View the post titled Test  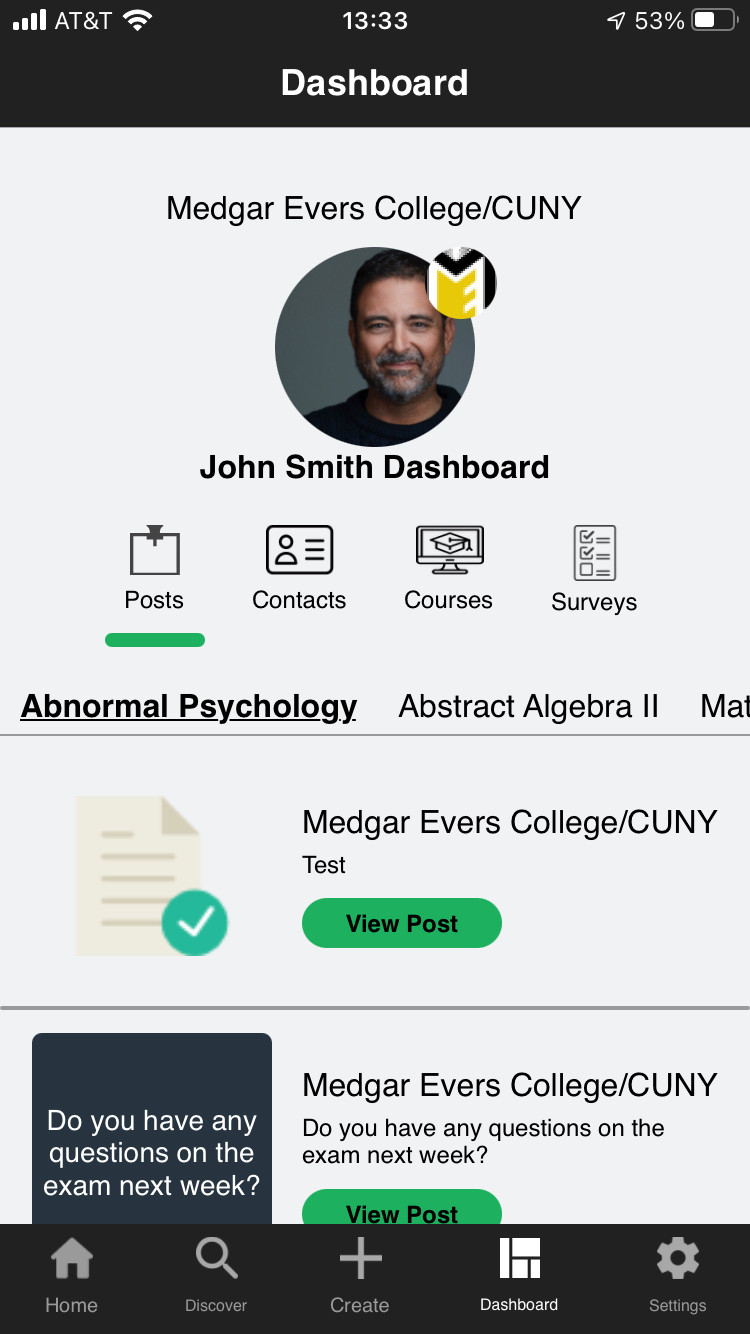tap(401, 923)
